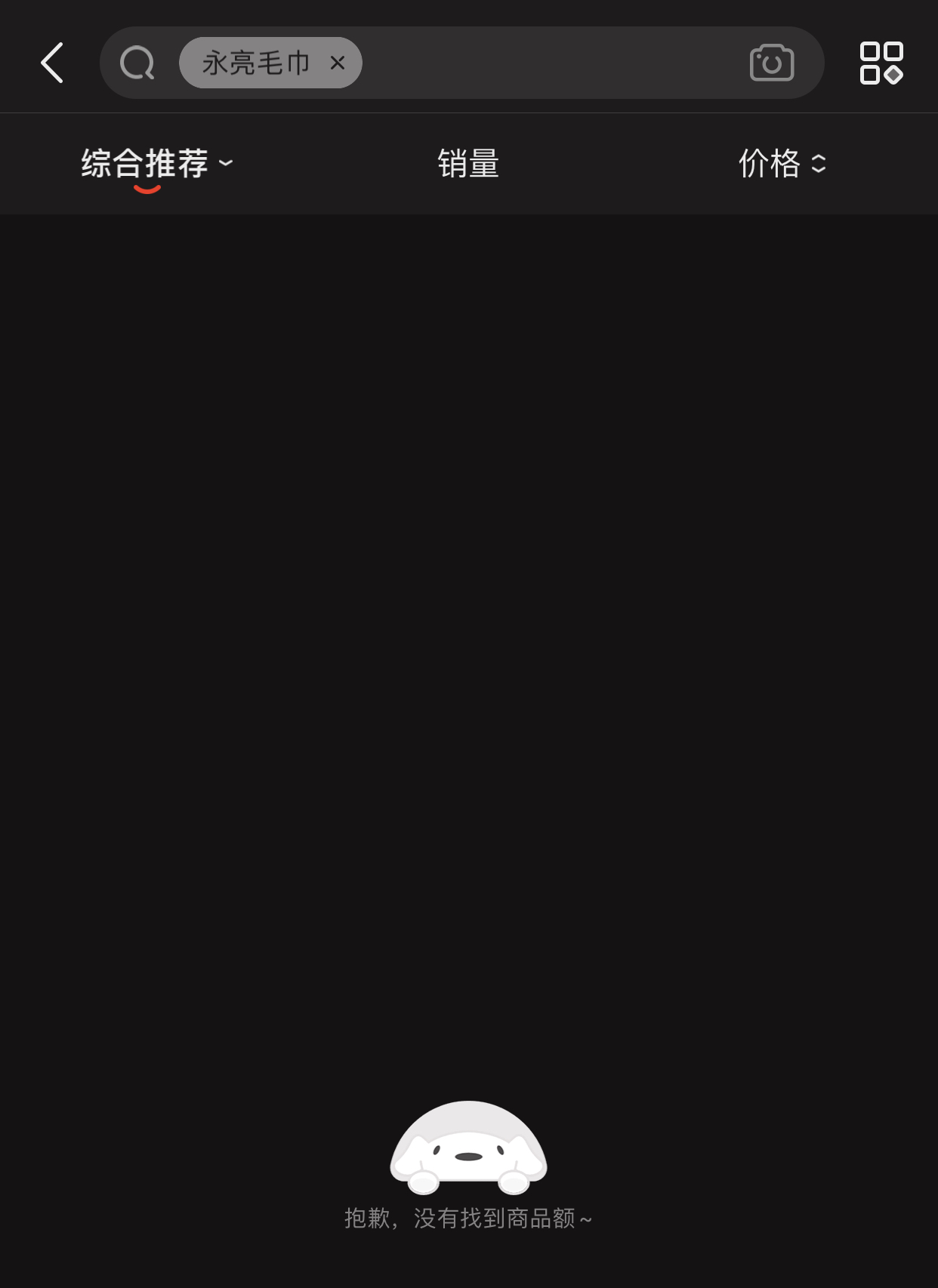Image resolution: width=938 pixels, height=1288 pixels.
Task: Sort results by 价格
Action: tap(782, 163)
